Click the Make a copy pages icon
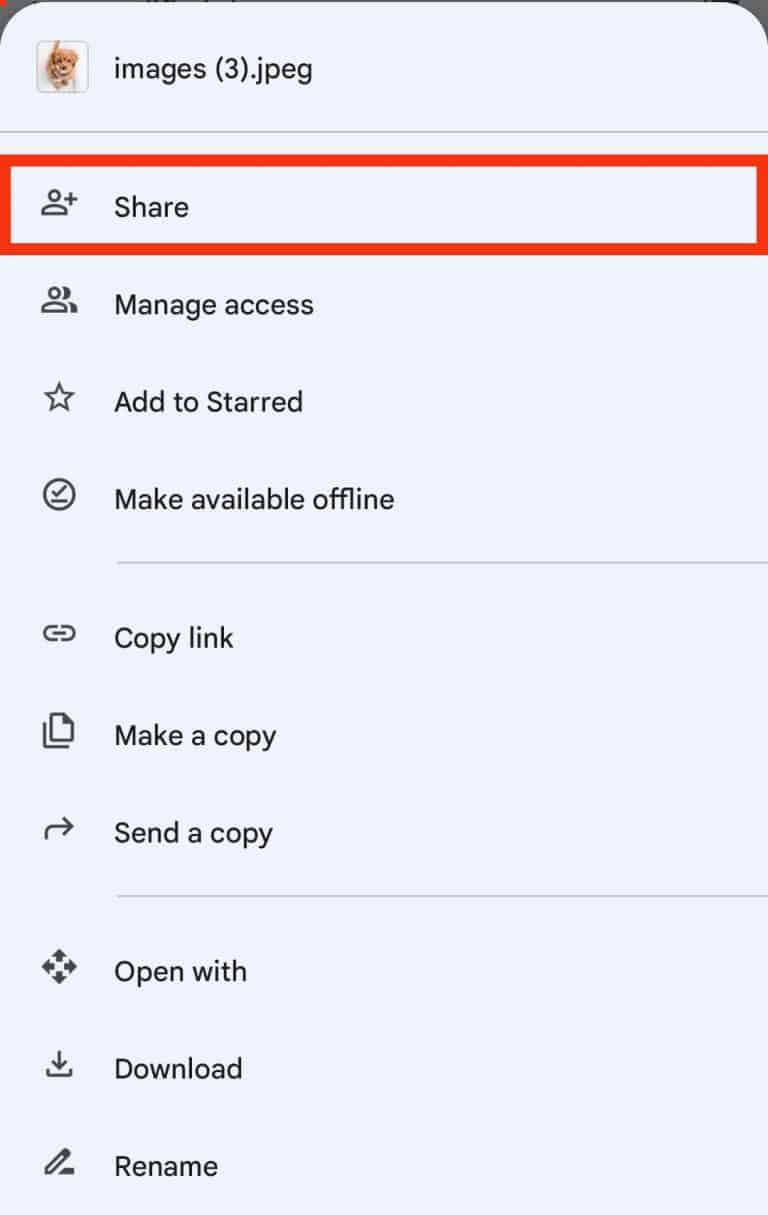768x1215 pixels. pyautogui.click(x=60, y=731)
